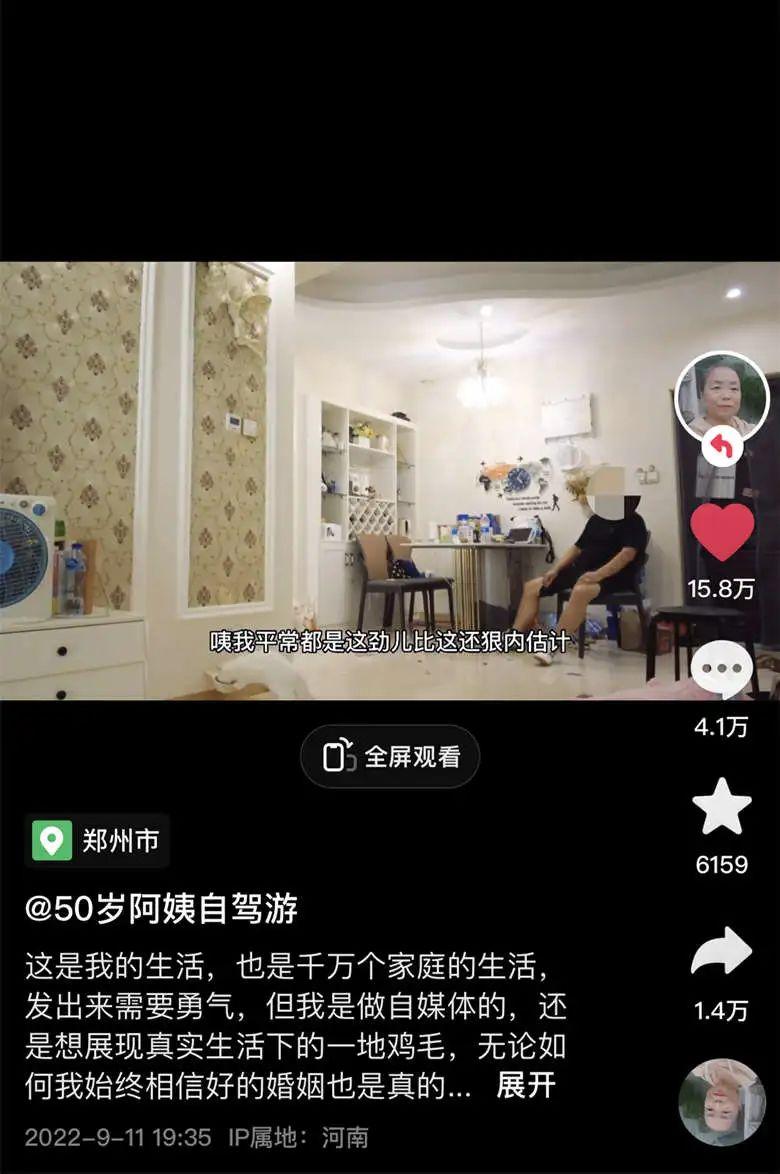Image resolution: width=780 pixels, height=1174 pixels.
Task: Open the comments with 4.1万 replies
Action: [722, 668]
